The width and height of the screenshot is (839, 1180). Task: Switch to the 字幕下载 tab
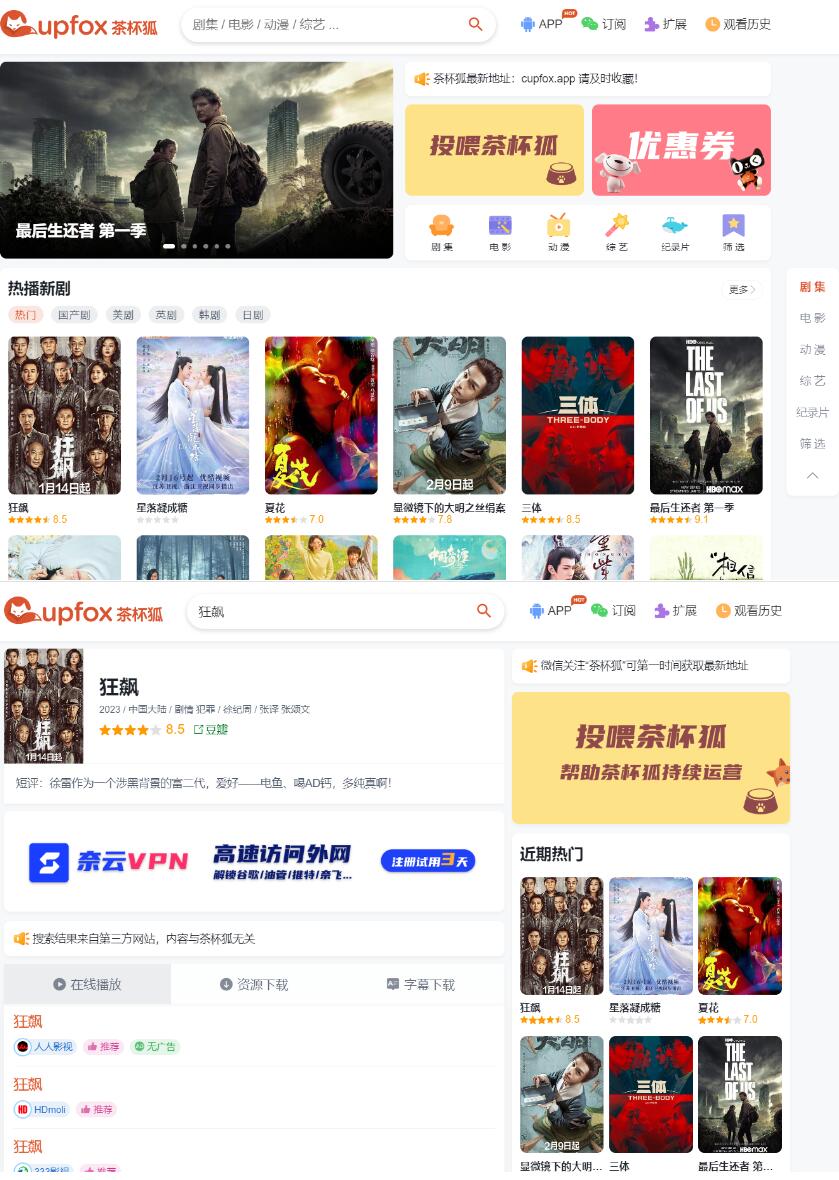(422, 984)
